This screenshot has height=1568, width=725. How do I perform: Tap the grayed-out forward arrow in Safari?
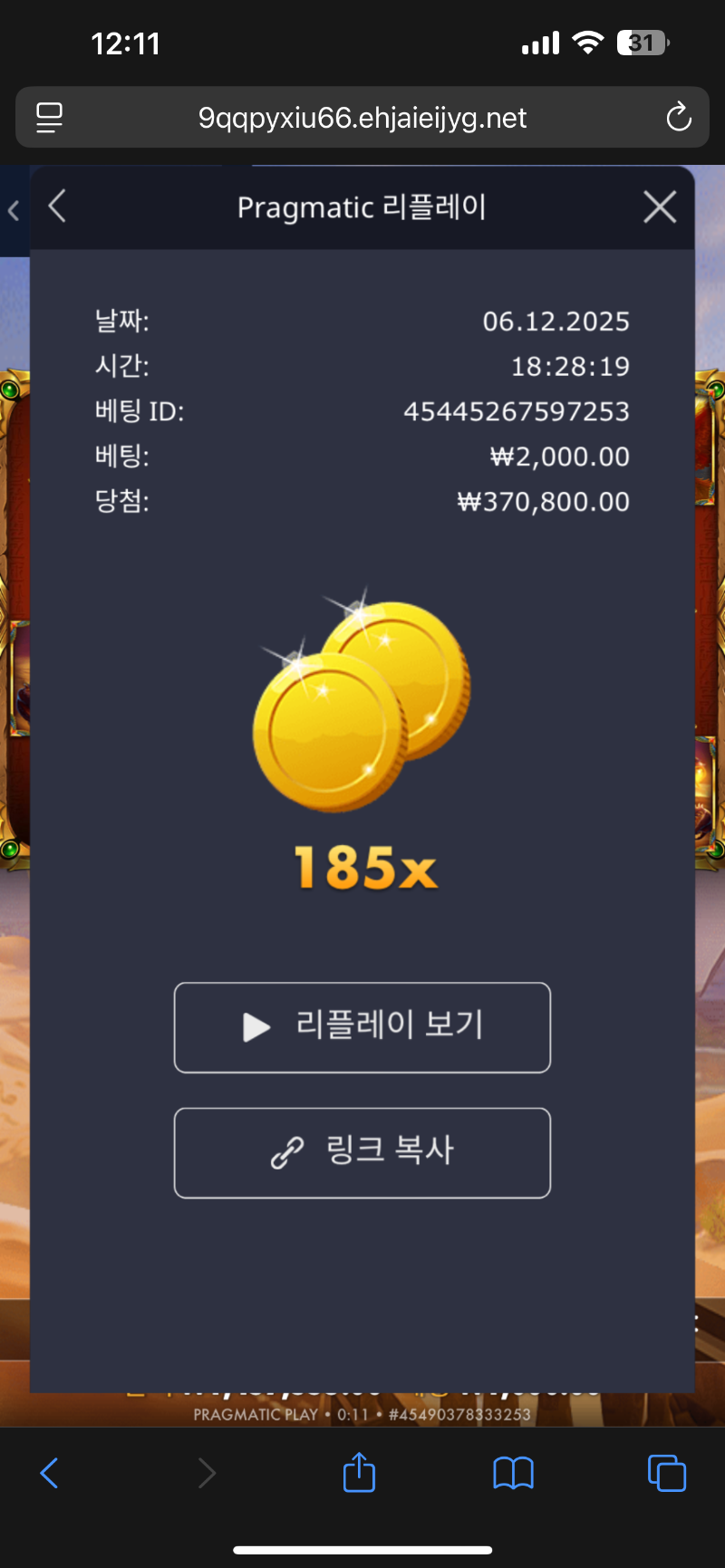point(207,1473)
